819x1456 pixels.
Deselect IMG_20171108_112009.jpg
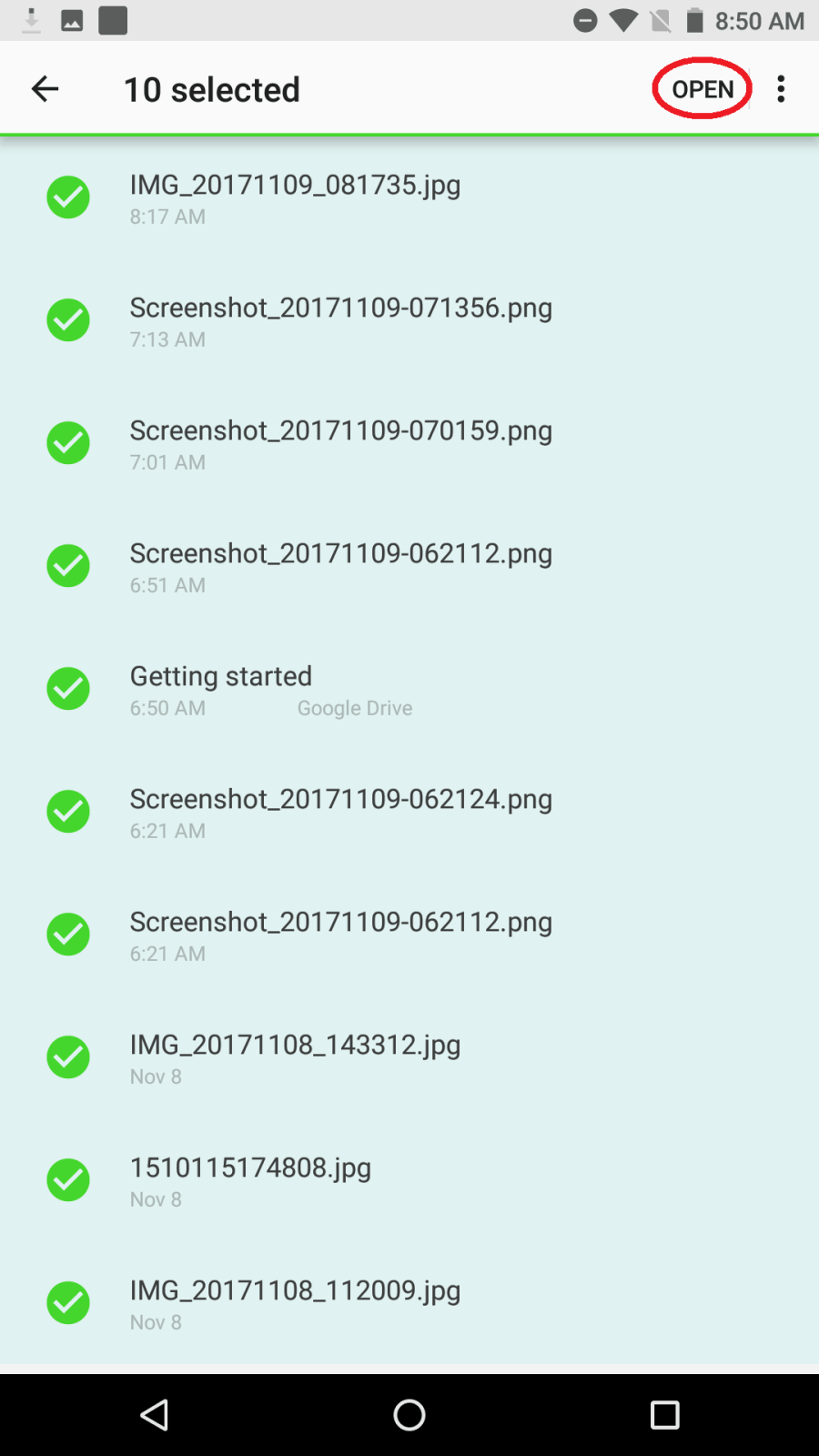point(68,1303)
